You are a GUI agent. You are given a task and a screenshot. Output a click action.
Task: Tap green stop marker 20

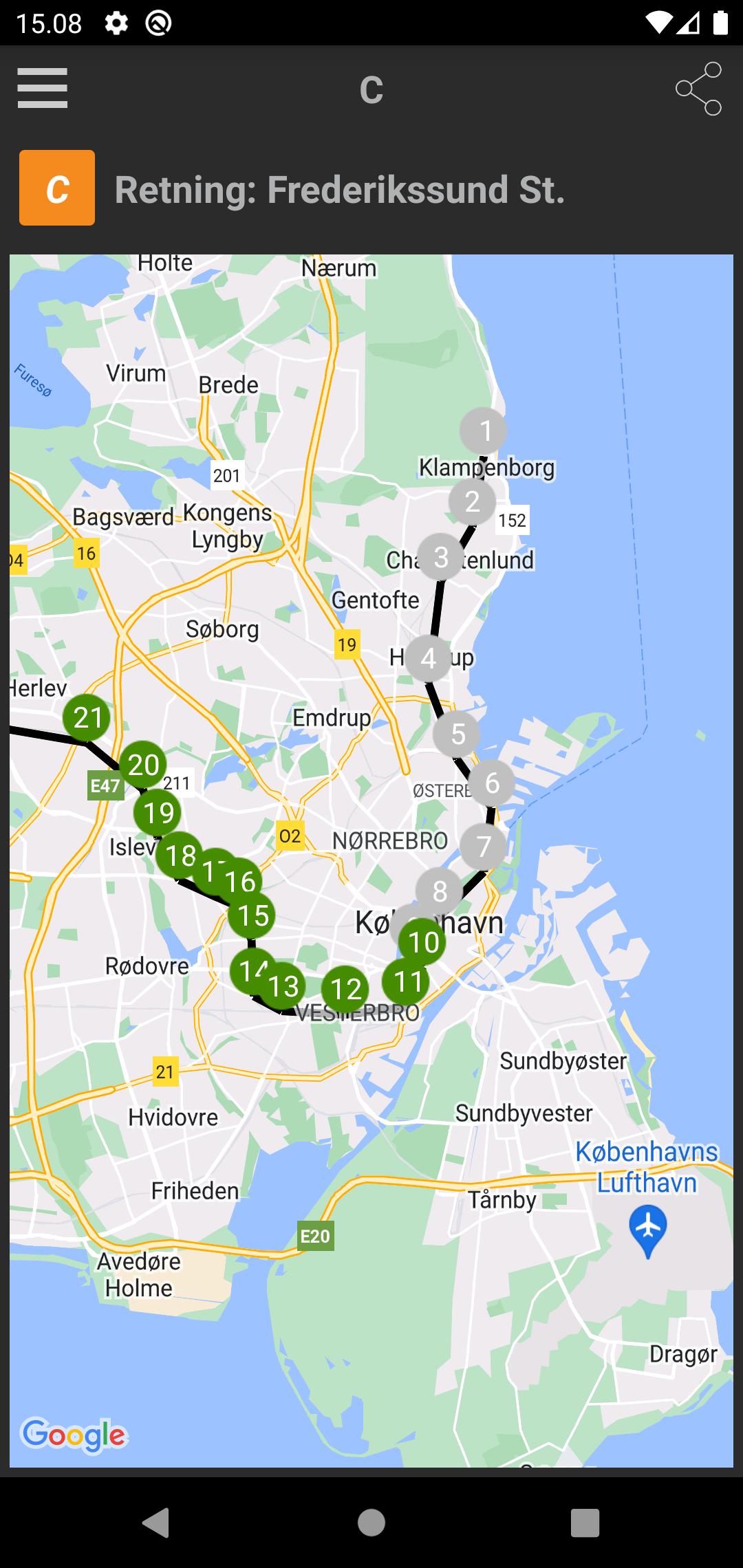pos(143,765)
